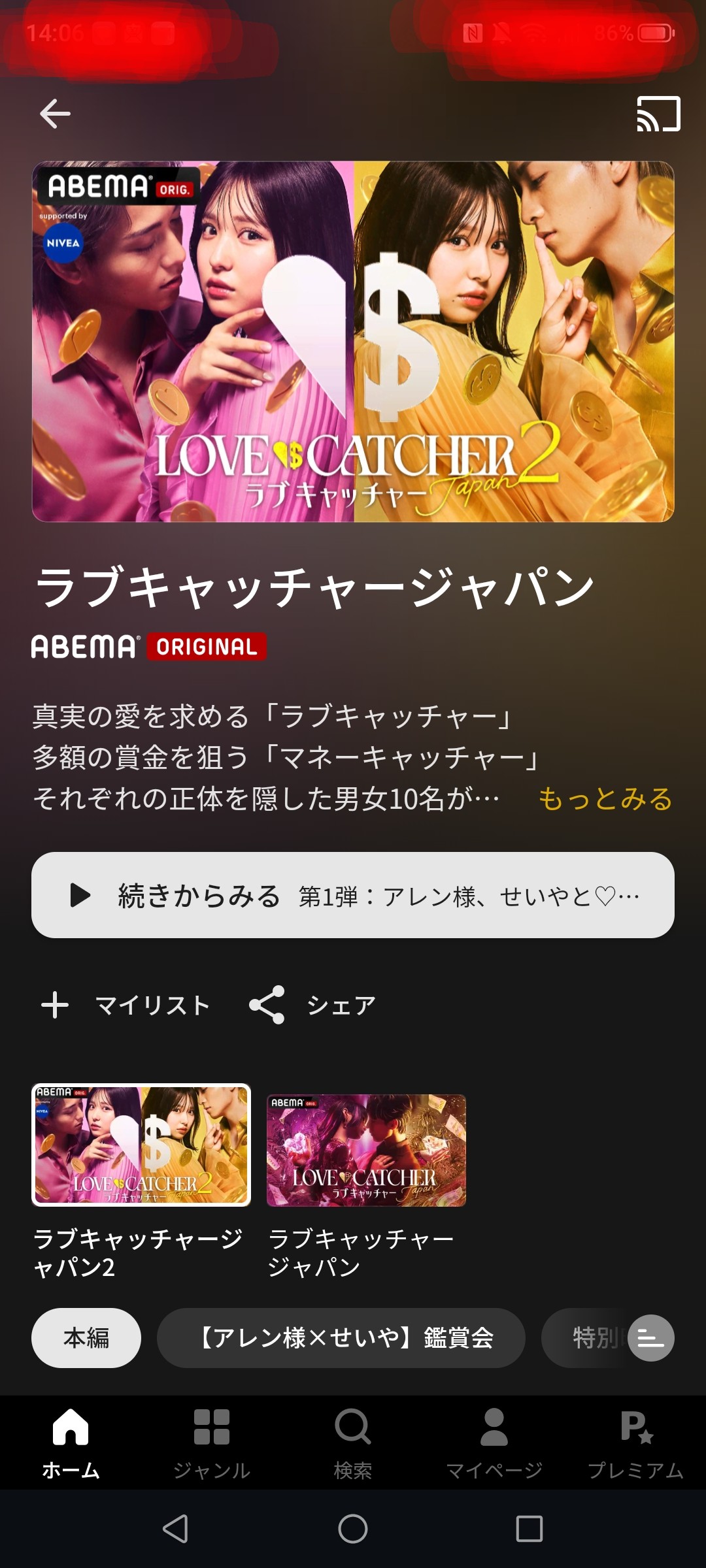Resume playback with 続きからみる
706x1568 pixels.
[353, 895]
